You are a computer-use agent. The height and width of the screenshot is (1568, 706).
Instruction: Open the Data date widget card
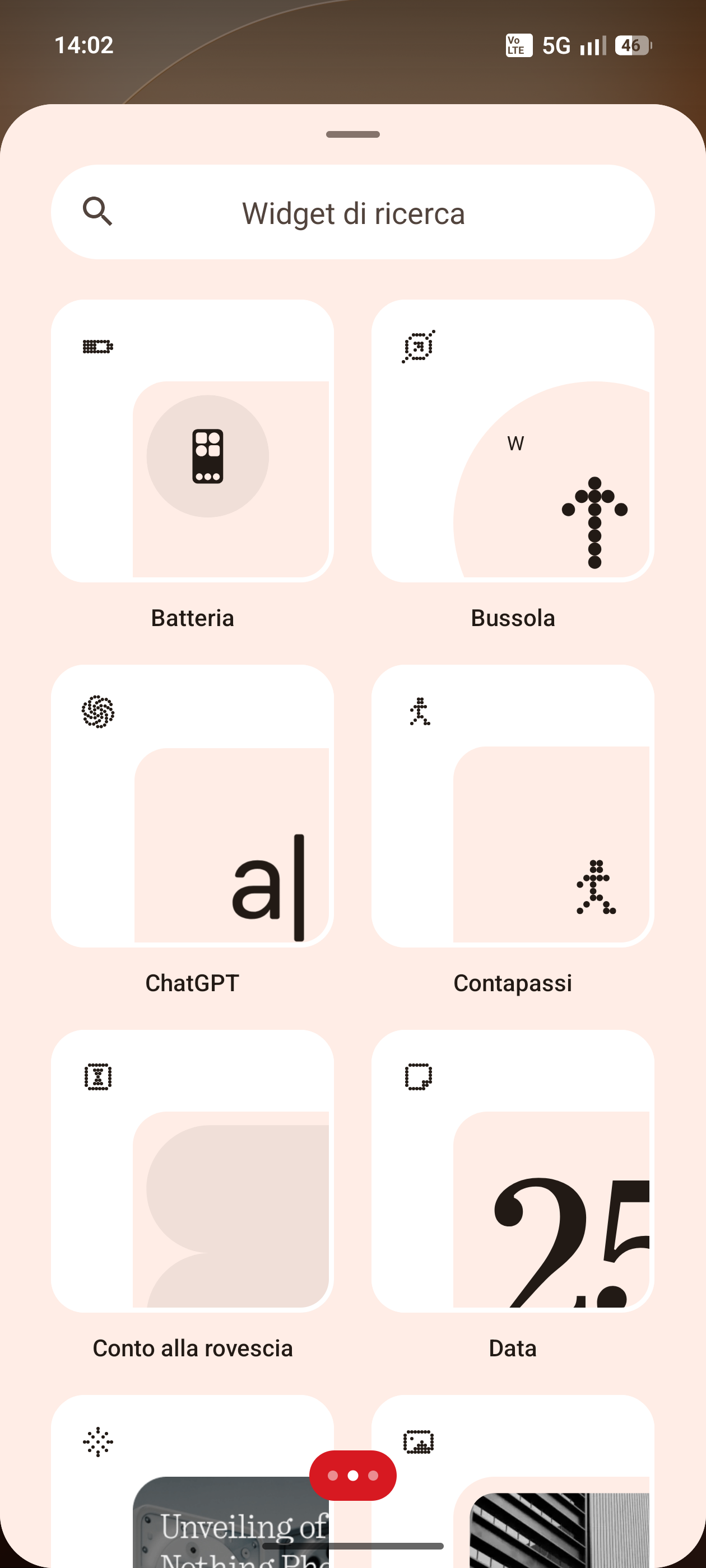tap(512, 1170)
